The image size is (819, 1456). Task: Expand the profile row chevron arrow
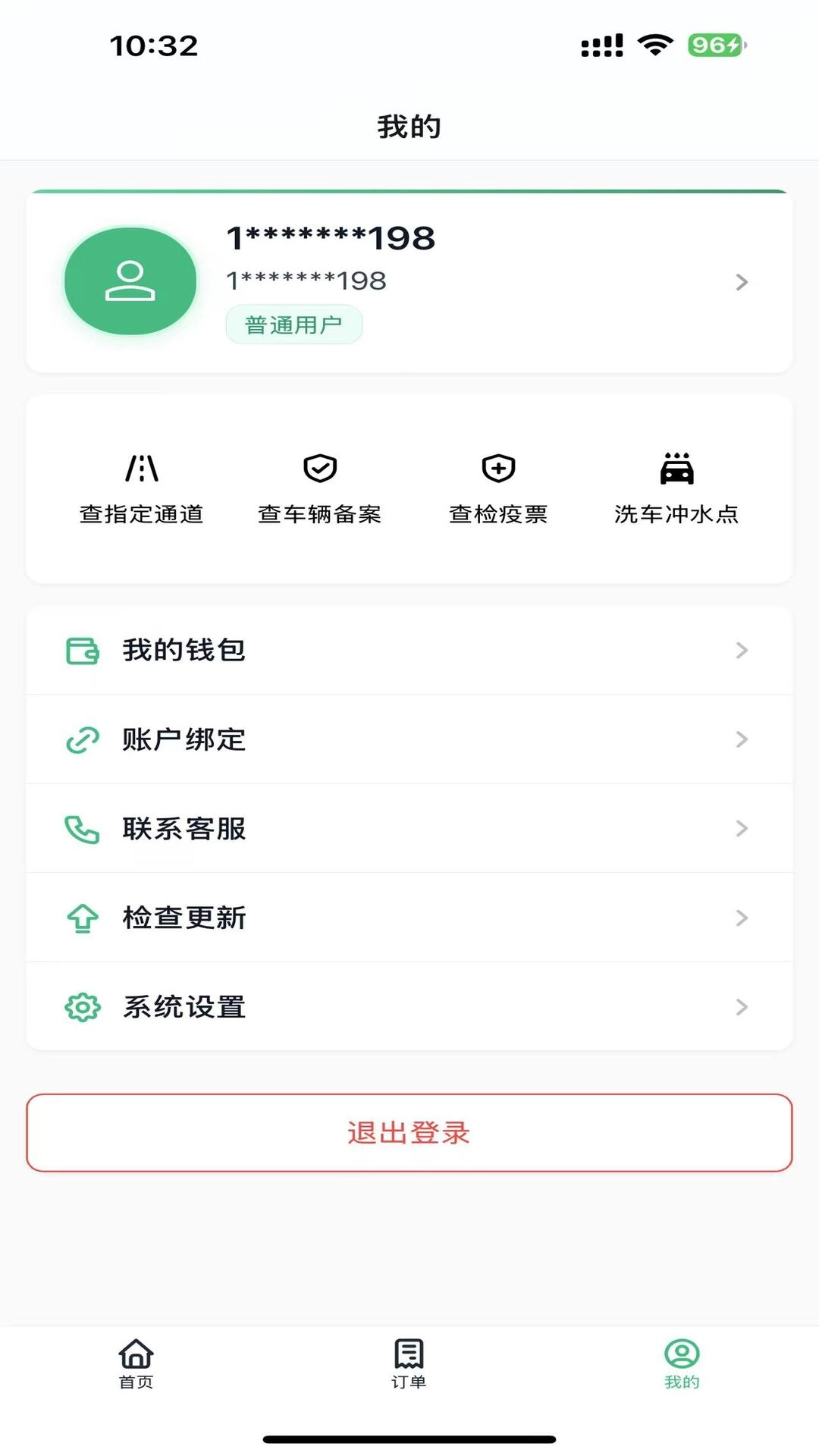tap(742, 281)
